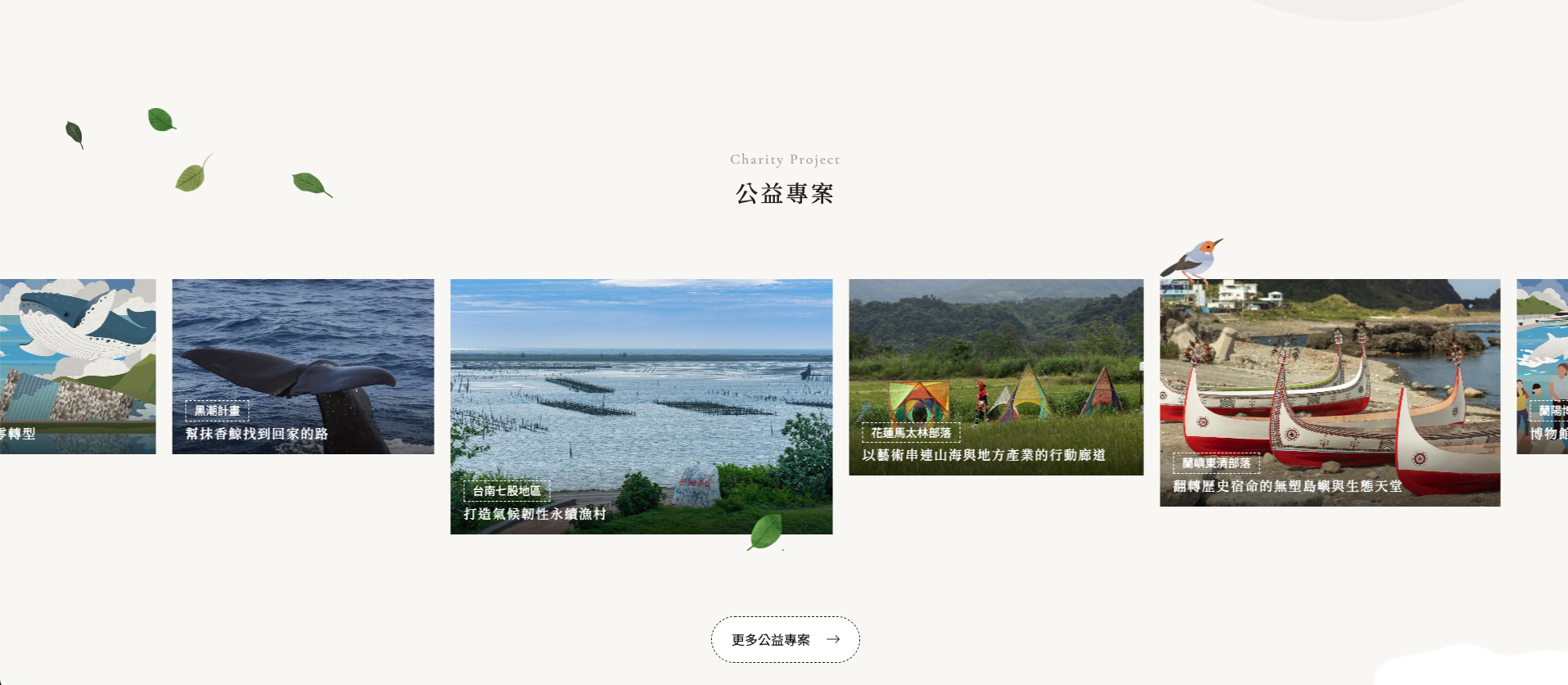Open the whale illustration project card

(78, 367)
